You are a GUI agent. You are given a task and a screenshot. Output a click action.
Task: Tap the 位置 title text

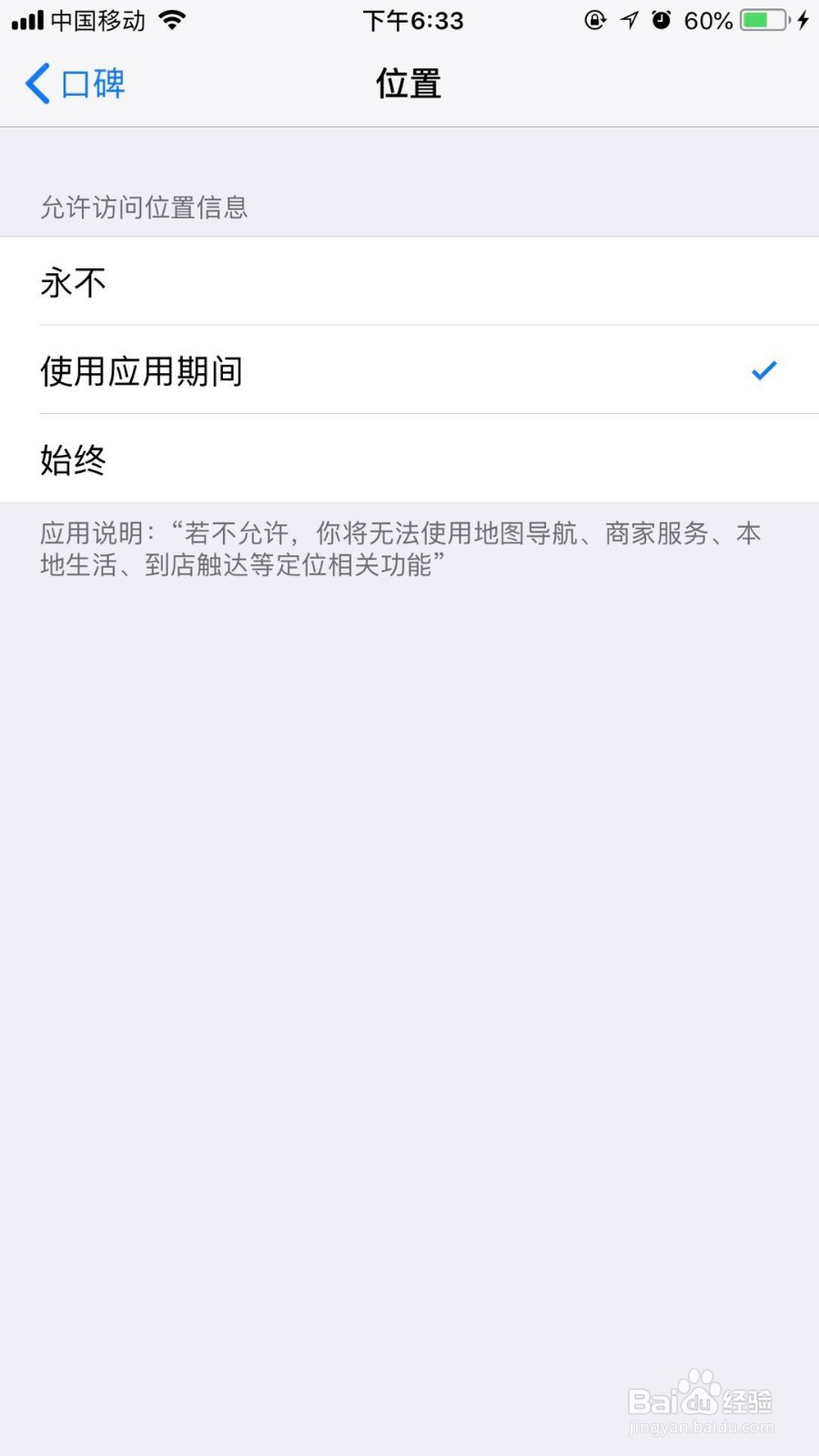click(408, 83)
